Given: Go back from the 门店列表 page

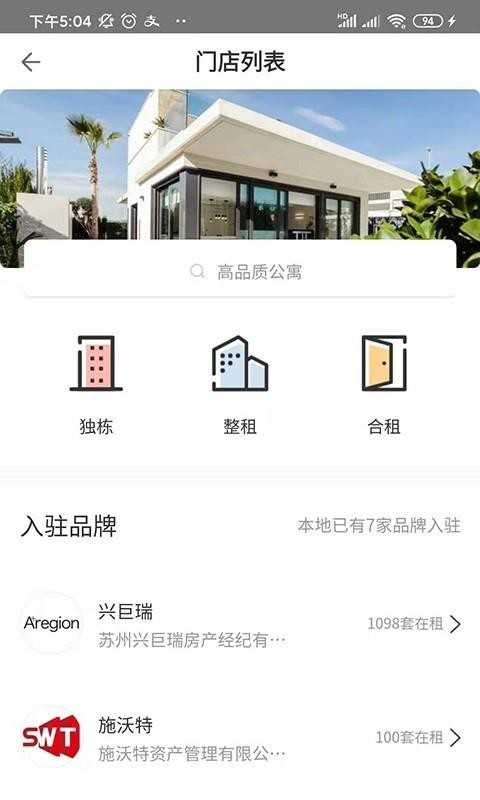Looking at the screenshot, I should click(31, 62).
